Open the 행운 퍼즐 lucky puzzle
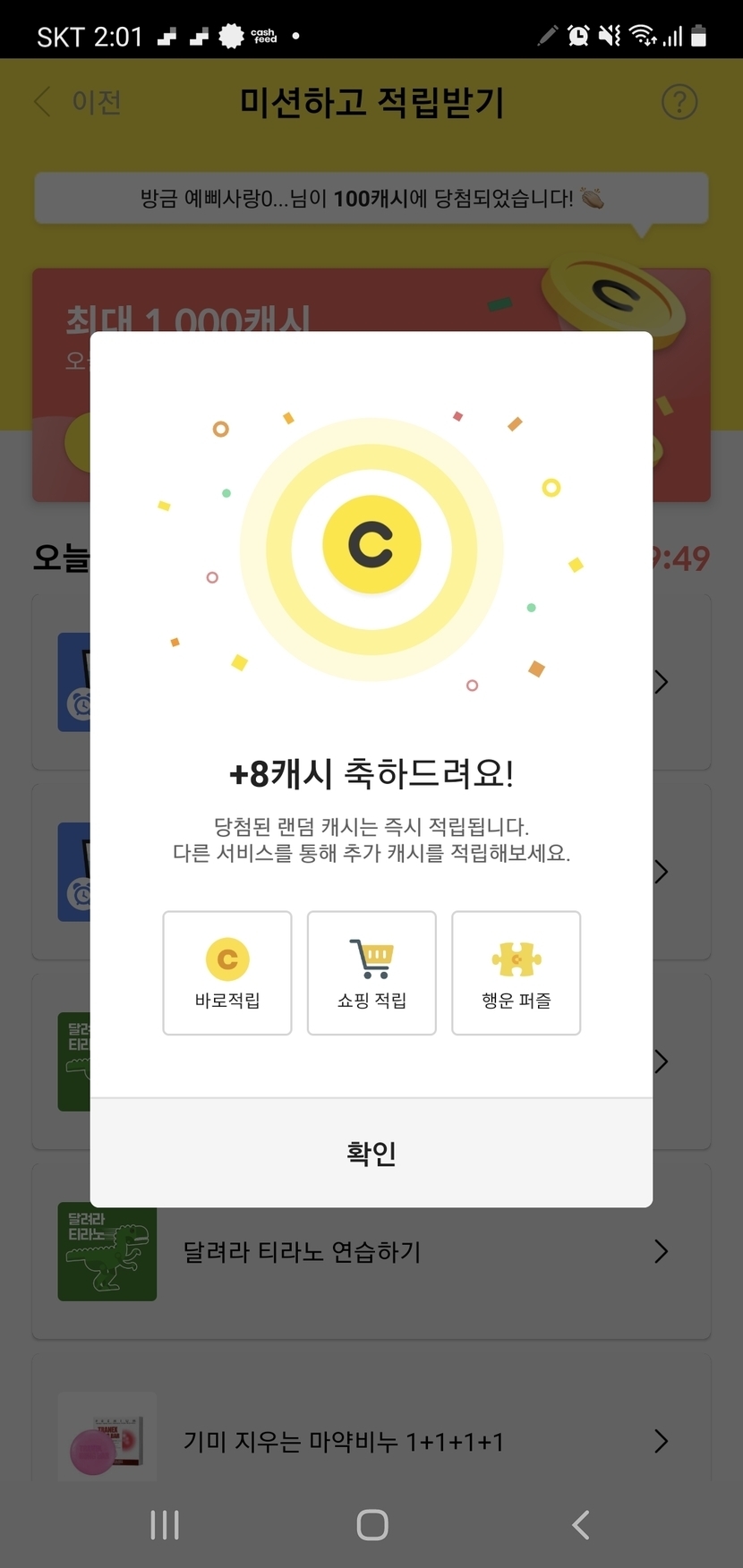 (x=517, y=973)
